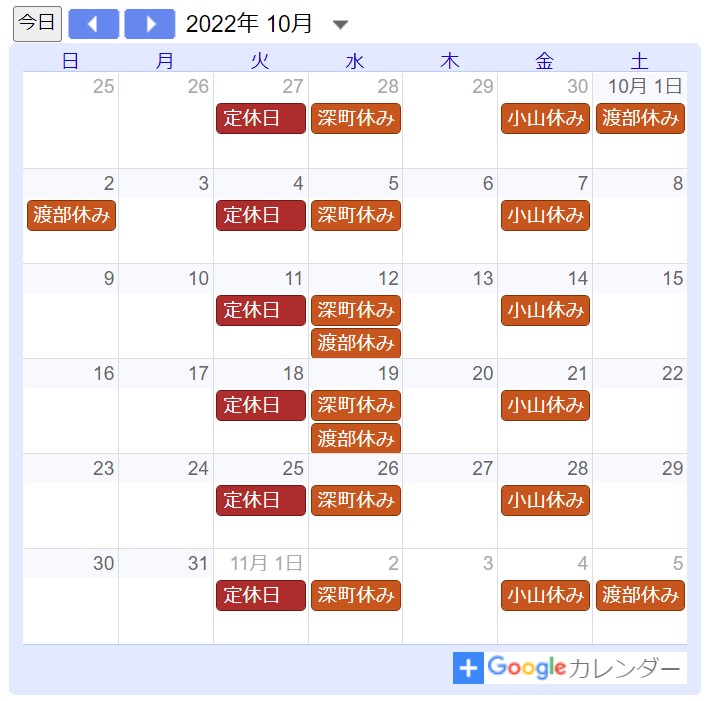Open the 渡部休み event on October 12
Viewport: 706px width, 701px height.
coord(355,343)
